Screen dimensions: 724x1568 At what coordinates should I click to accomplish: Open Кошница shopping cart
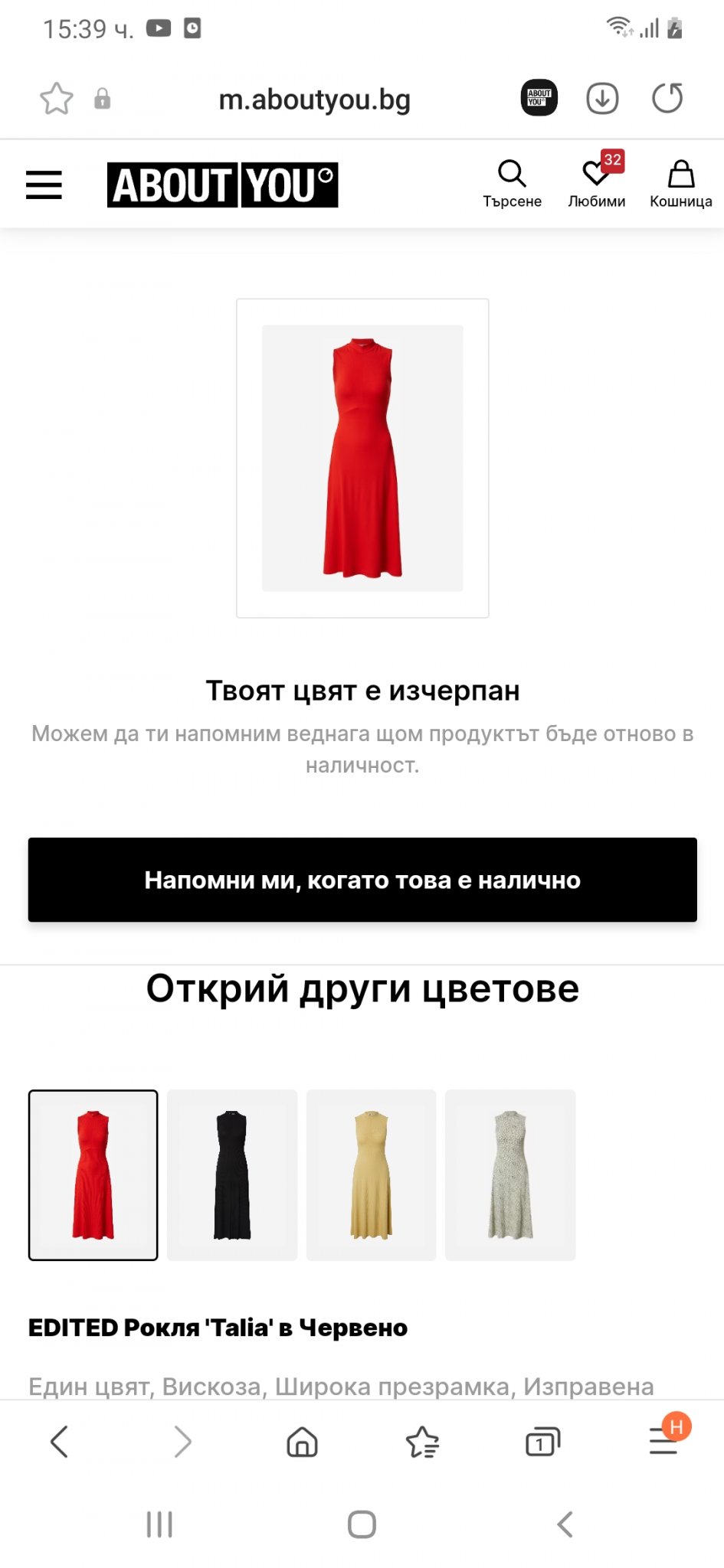point(680,184)
